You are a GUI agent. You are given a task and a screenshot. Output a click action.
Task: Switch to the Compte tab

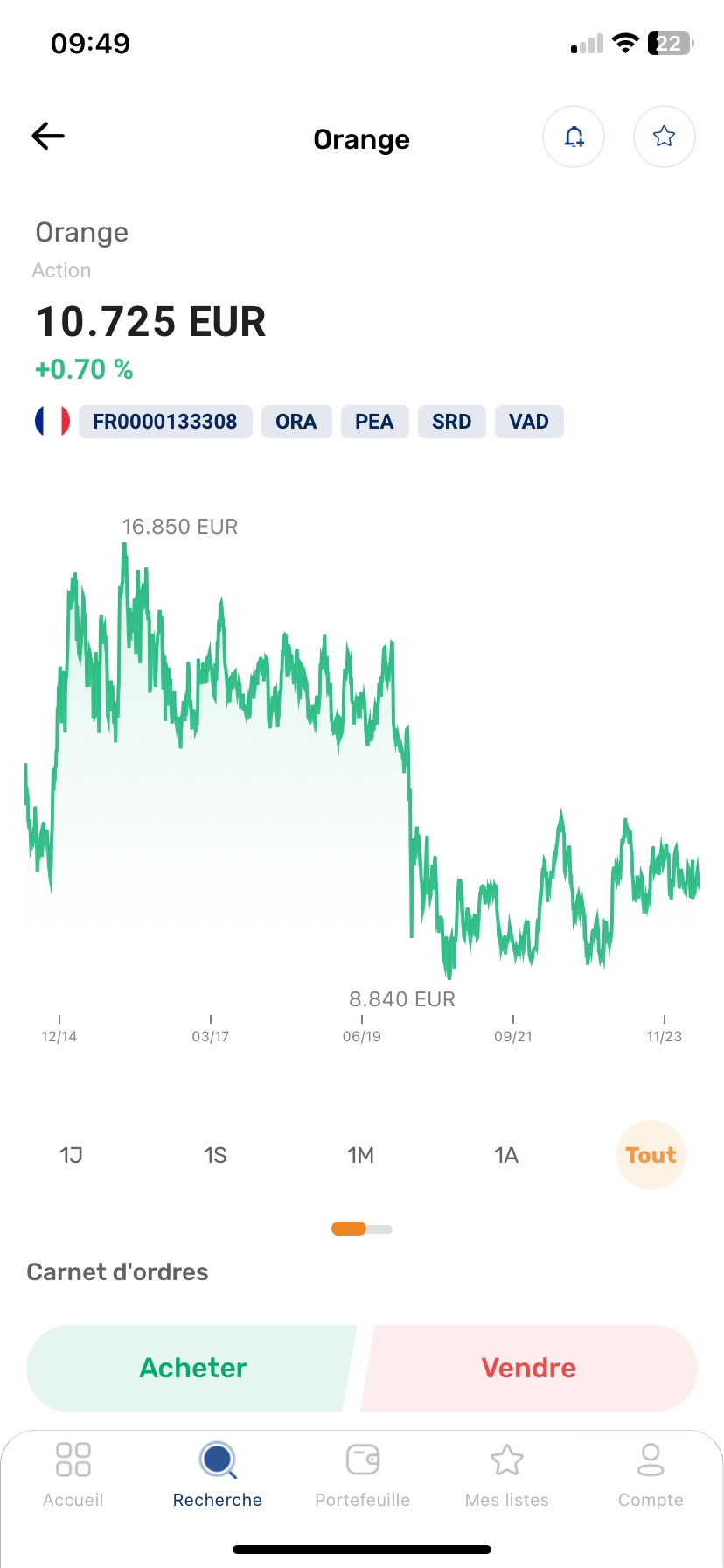(651, 1475)
